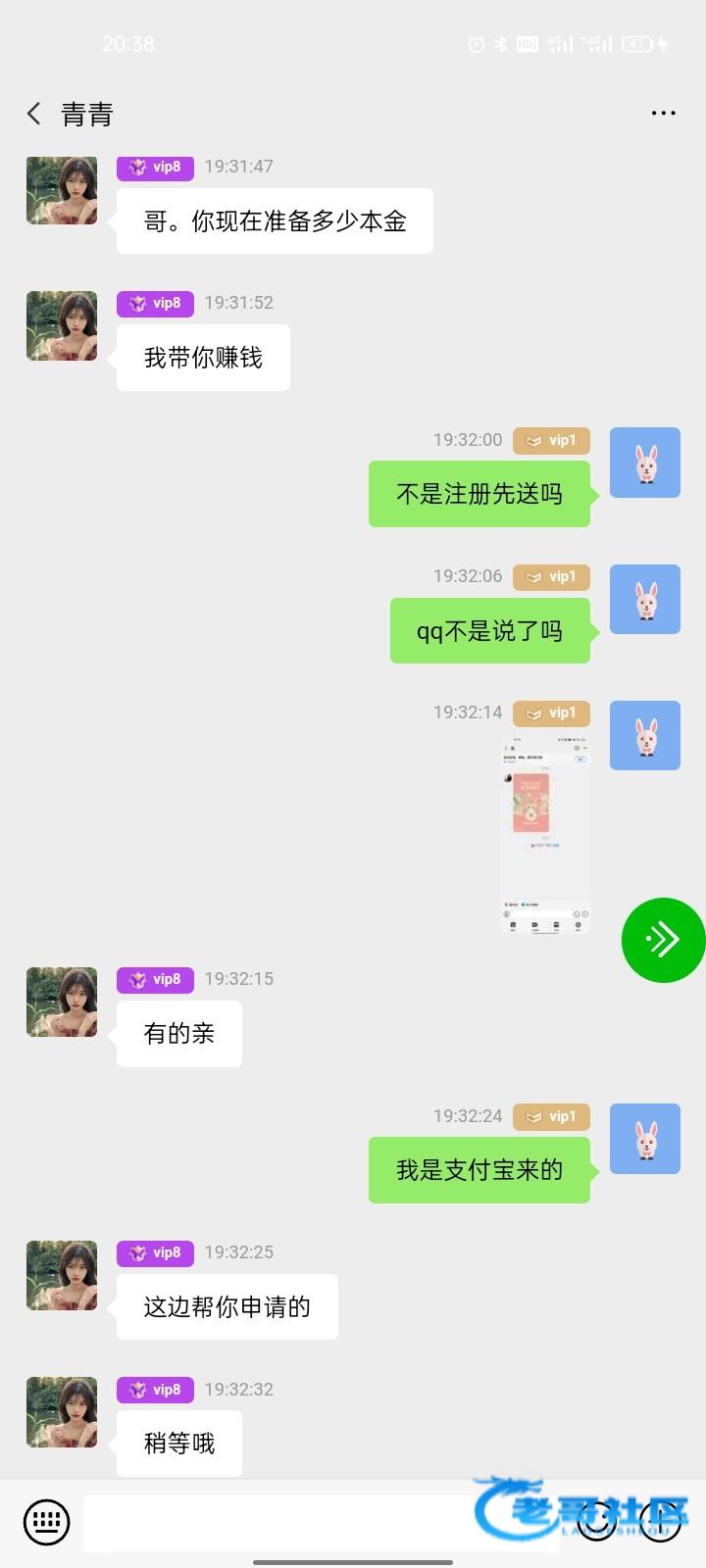The height and width of the screenshot is (1568, 706).
Task: Open the plus attachments menu
Action: click(660, 1523)
